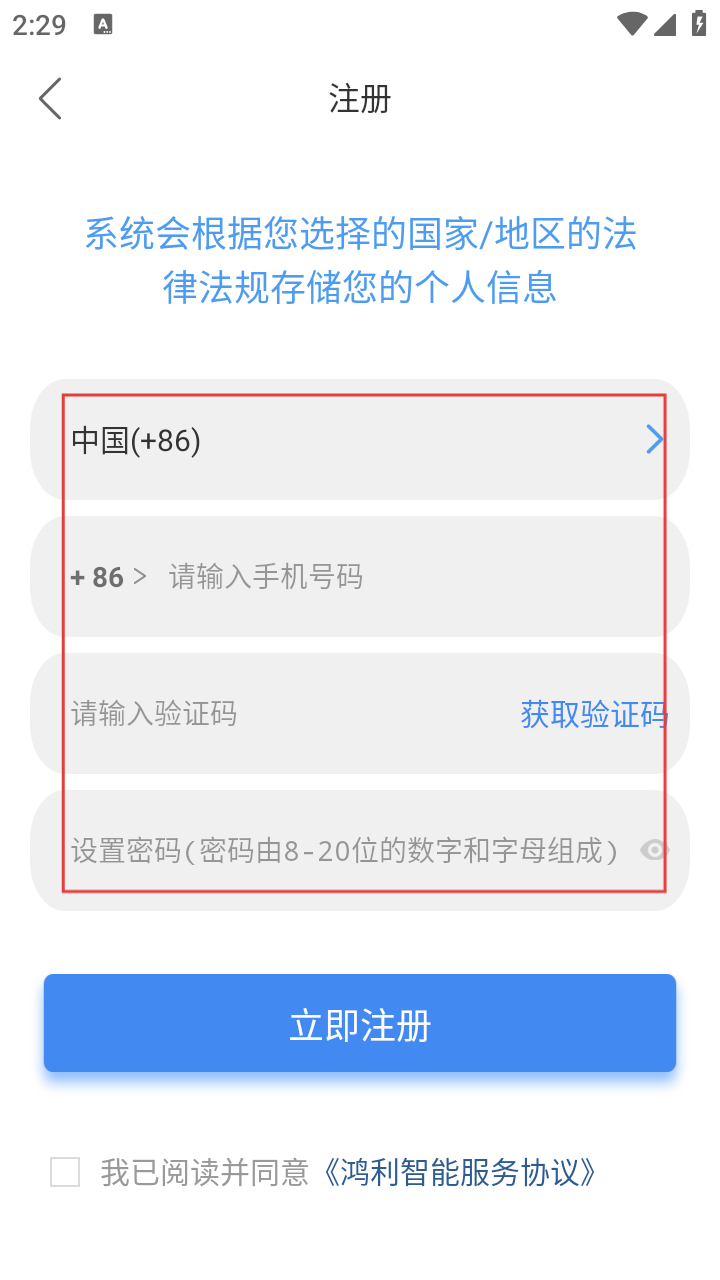Toggle password visibility with the eye icon
Screen dimensions: 720x1280
pyautogui.click(x=655, y=851)
